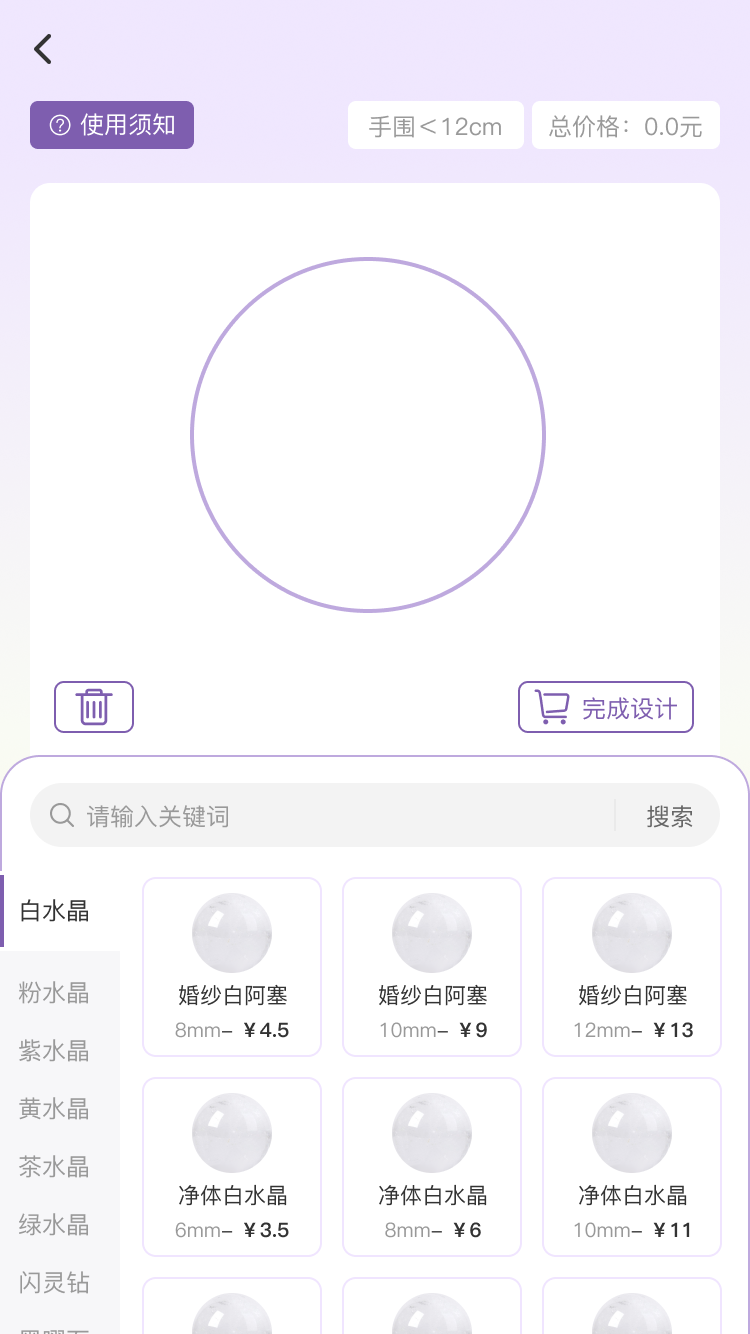Open the 使用须知 usage notice
This screenshot has height=1334, width=750.
112,125
